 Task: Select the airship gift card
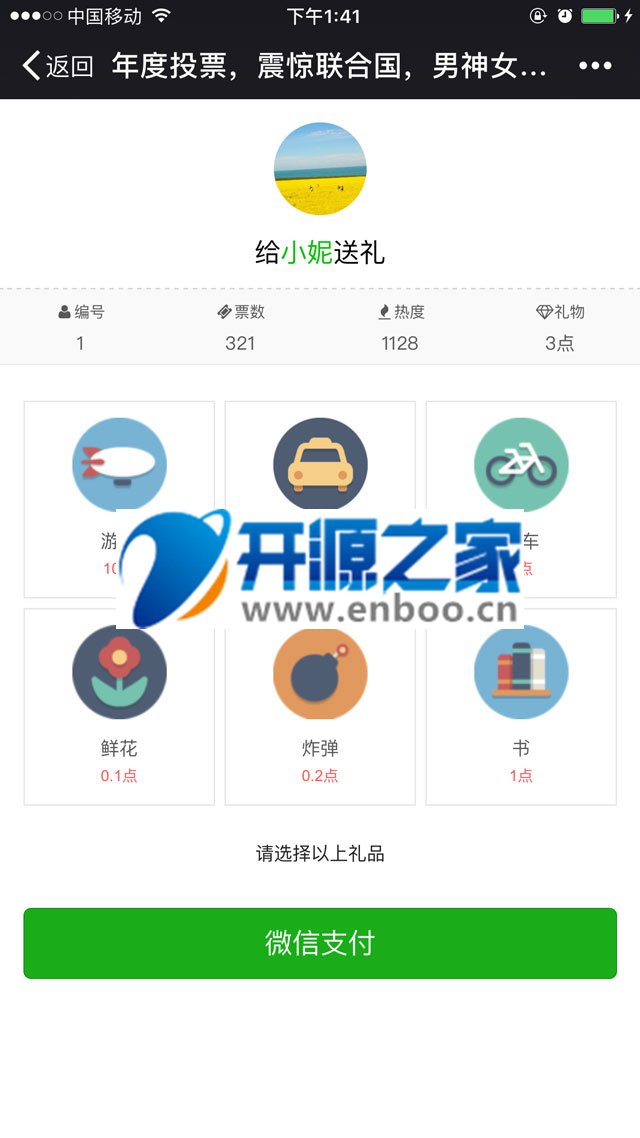[x=119, y=499]
